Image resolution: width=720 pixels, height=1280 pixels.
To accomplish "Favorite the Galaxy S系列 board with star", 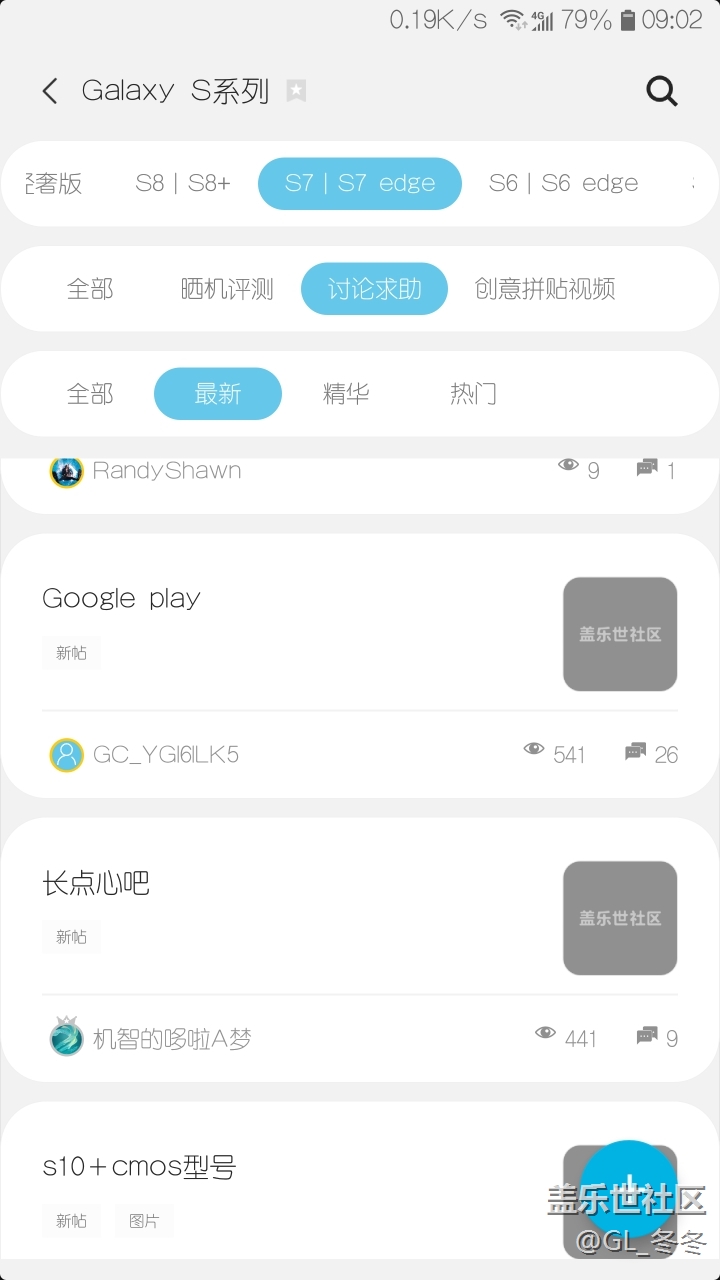I will [296, 91].
